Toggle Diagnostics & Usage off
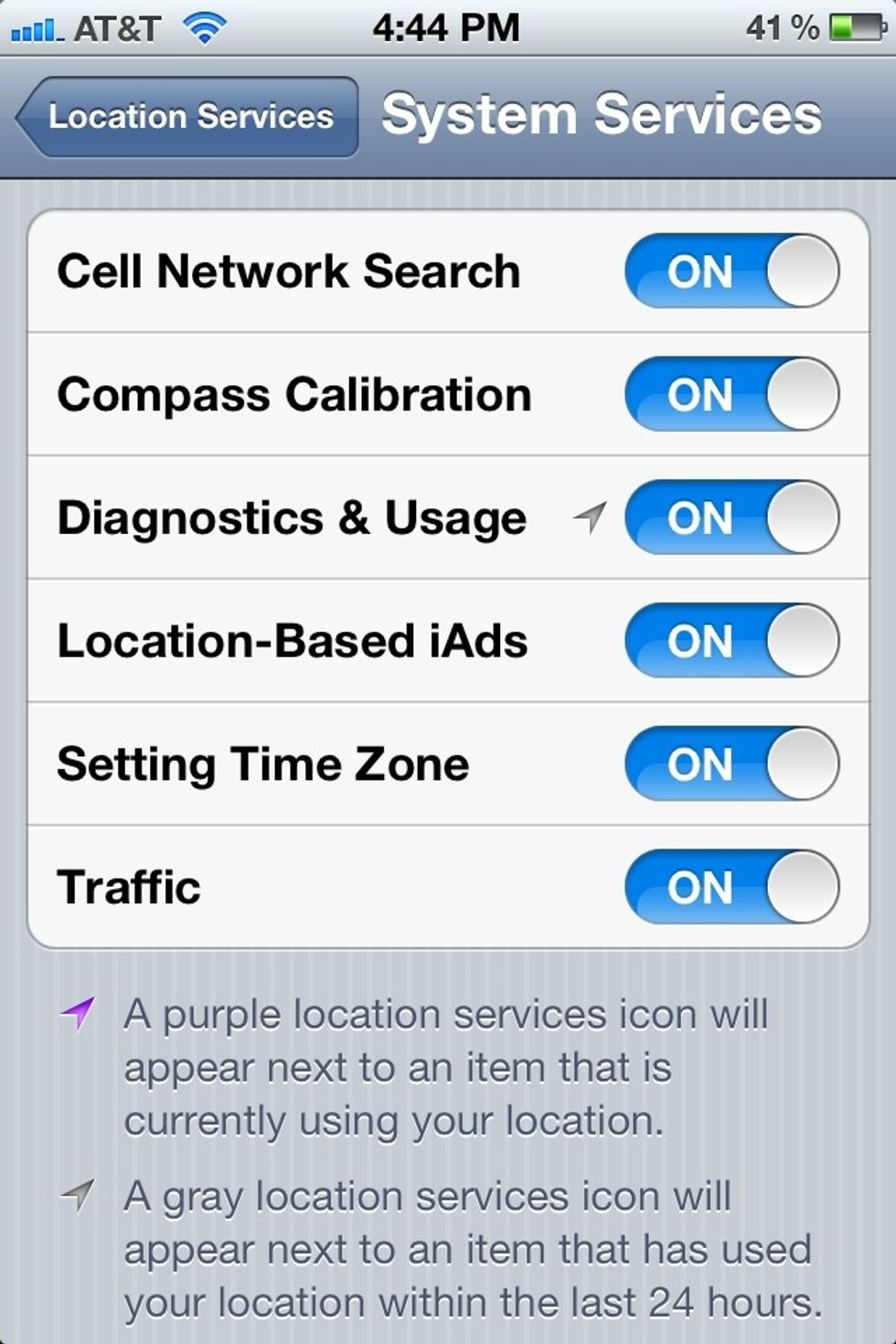This screenshot has width=896, height=1344. [x=731, y=517]
